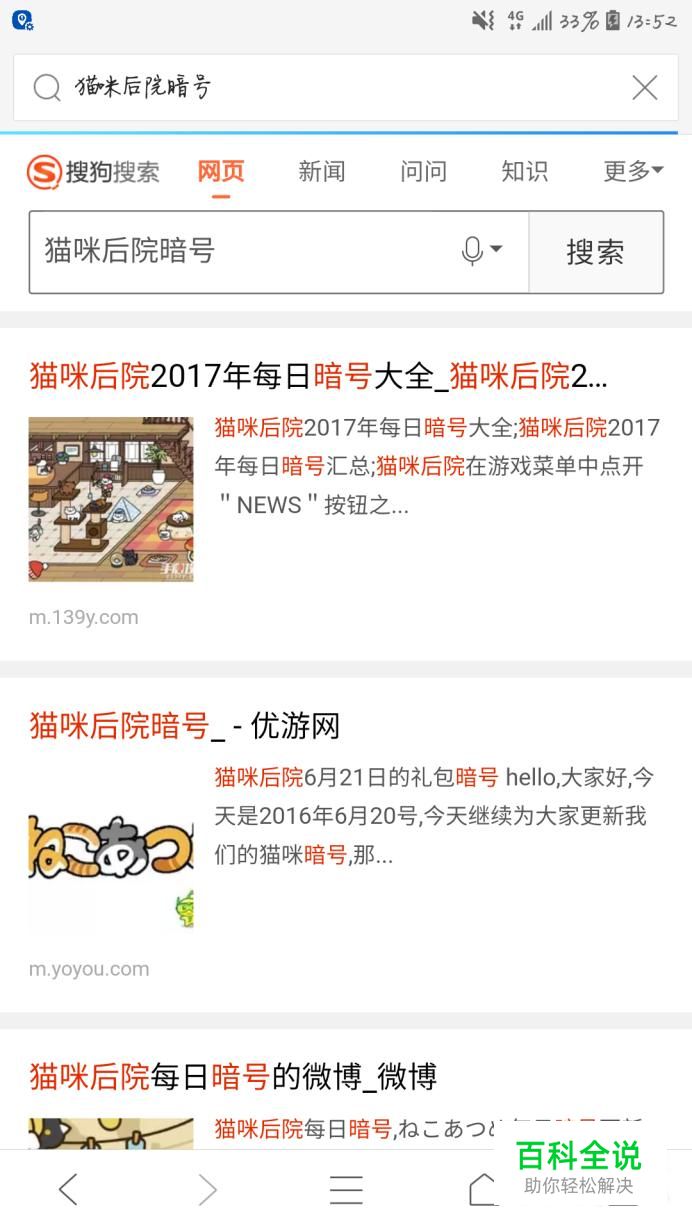Select the 网页 tab

(221, 172)
